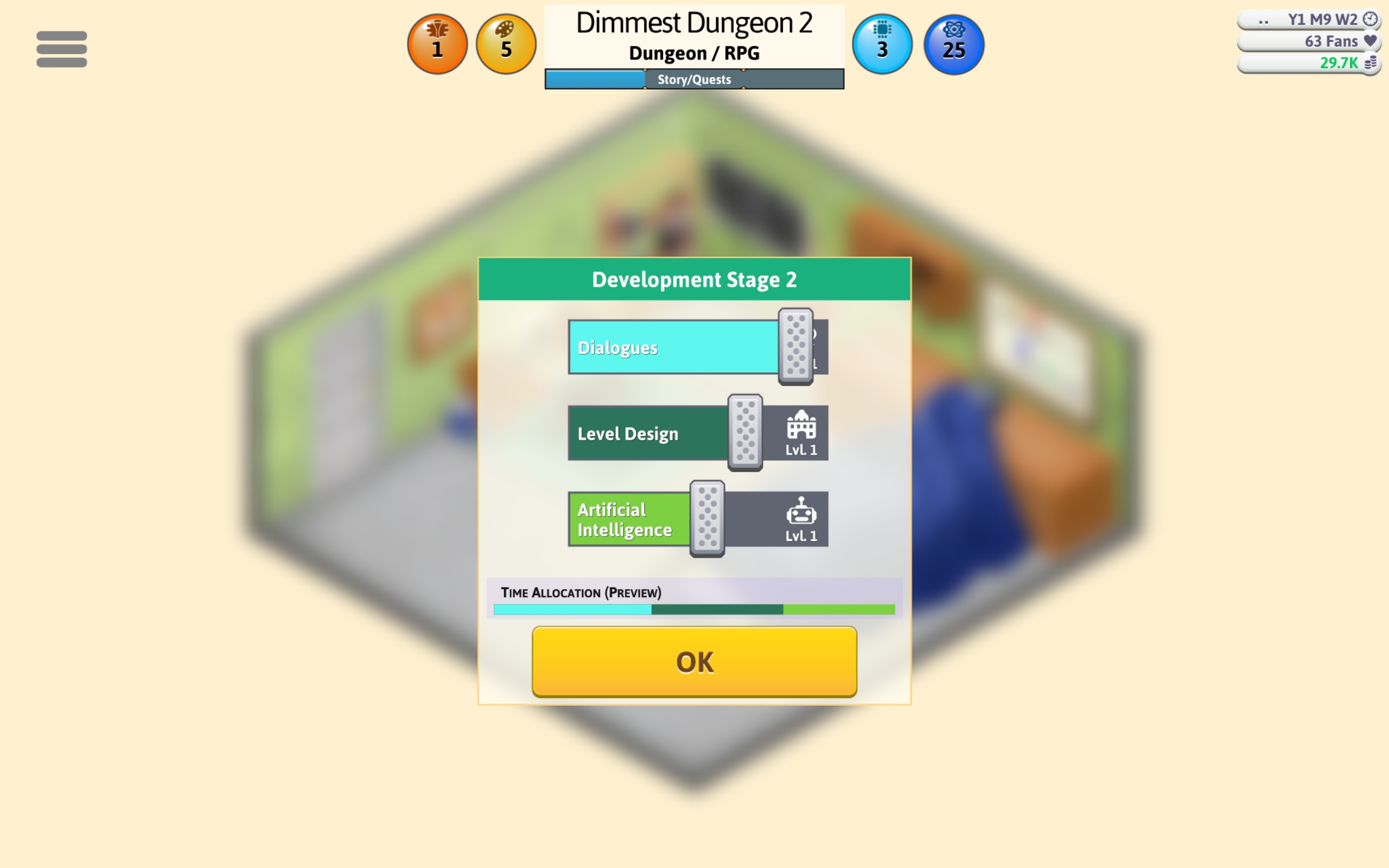
Task: Confirm with the OK button
Action: pyautogui.click(x=694, y=661)
